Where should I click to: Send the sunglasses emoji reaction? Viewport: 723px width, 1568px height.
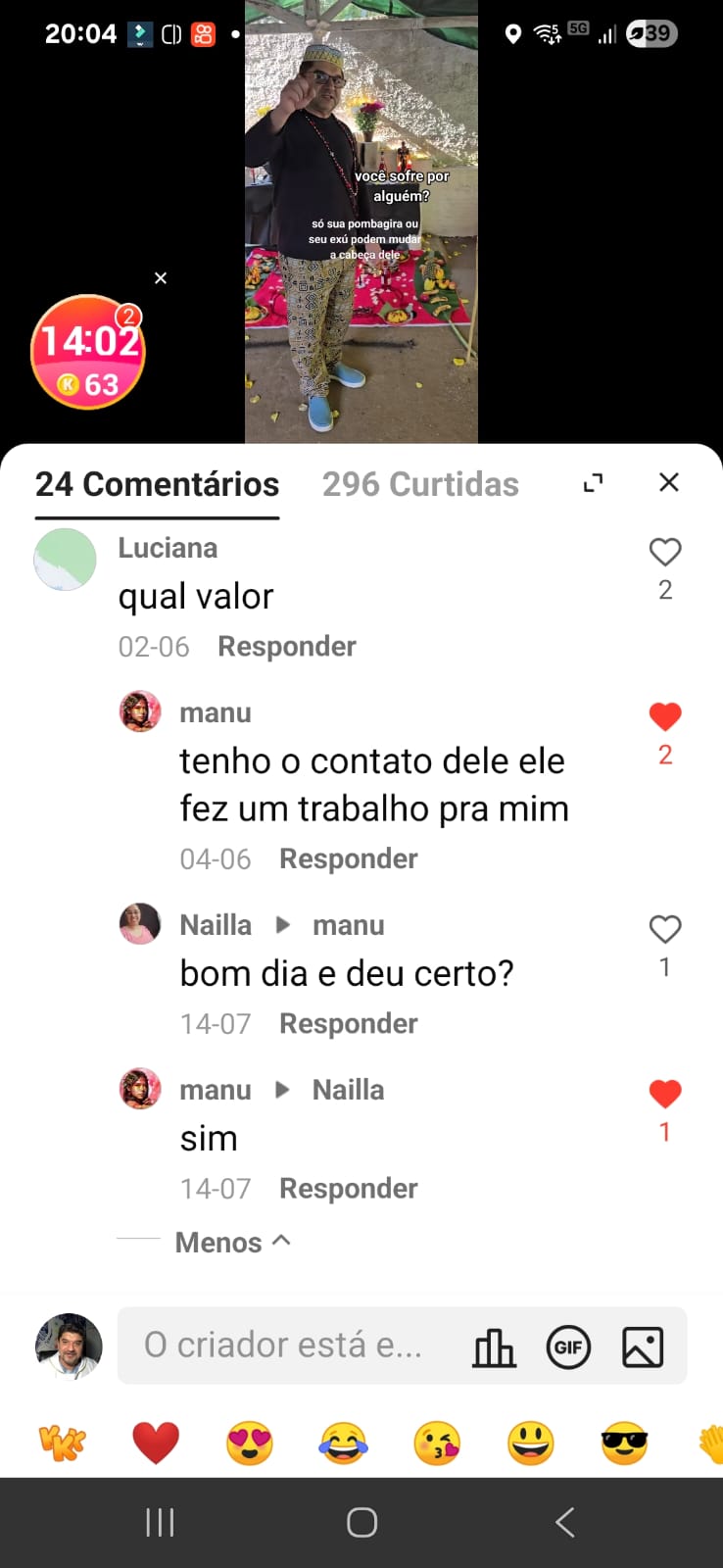coord(623,1442)
